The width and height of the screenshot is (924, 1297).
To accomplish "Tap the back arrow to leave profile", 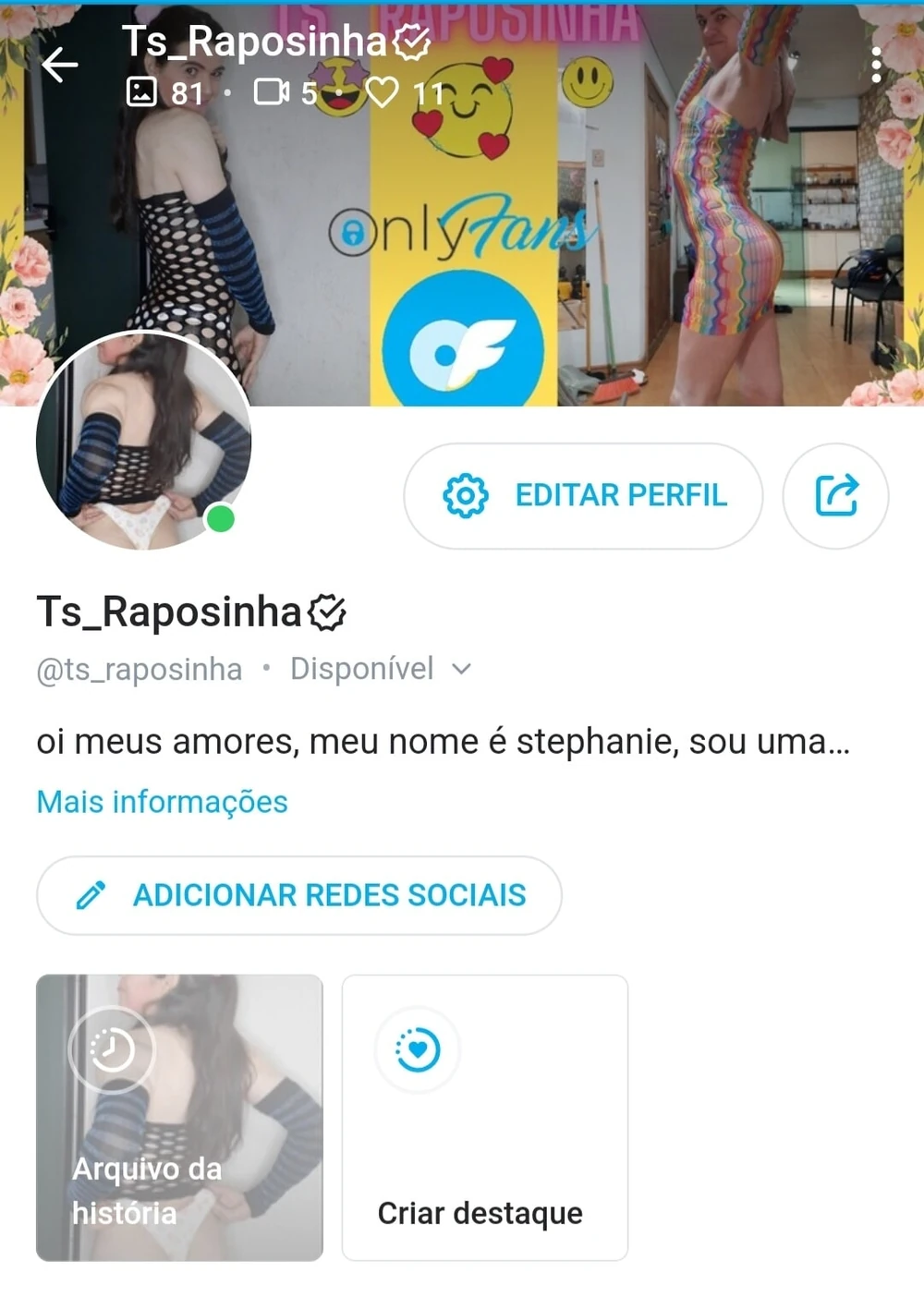I will [59, 65].
